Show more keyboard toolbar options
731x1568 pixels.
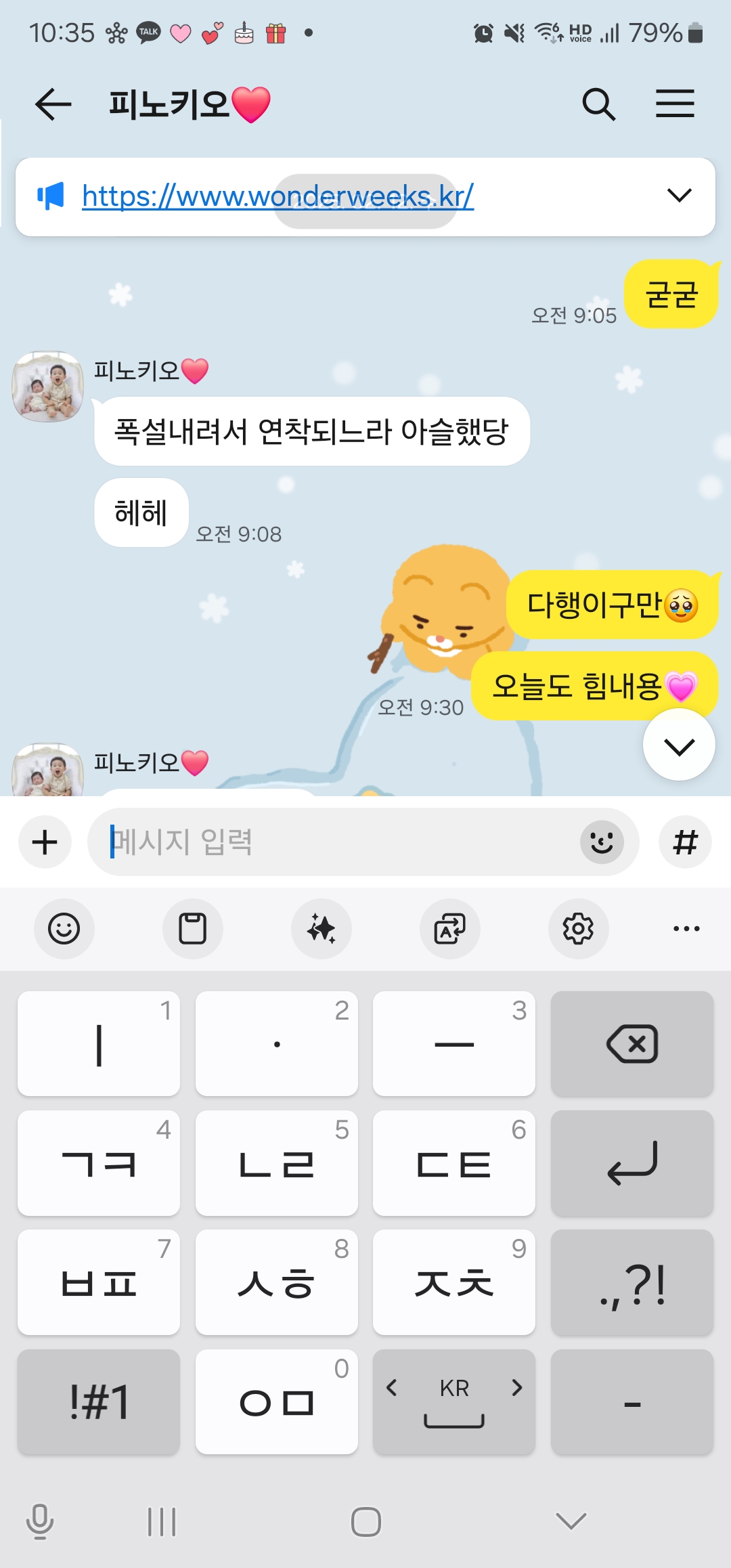coord(686,928)
